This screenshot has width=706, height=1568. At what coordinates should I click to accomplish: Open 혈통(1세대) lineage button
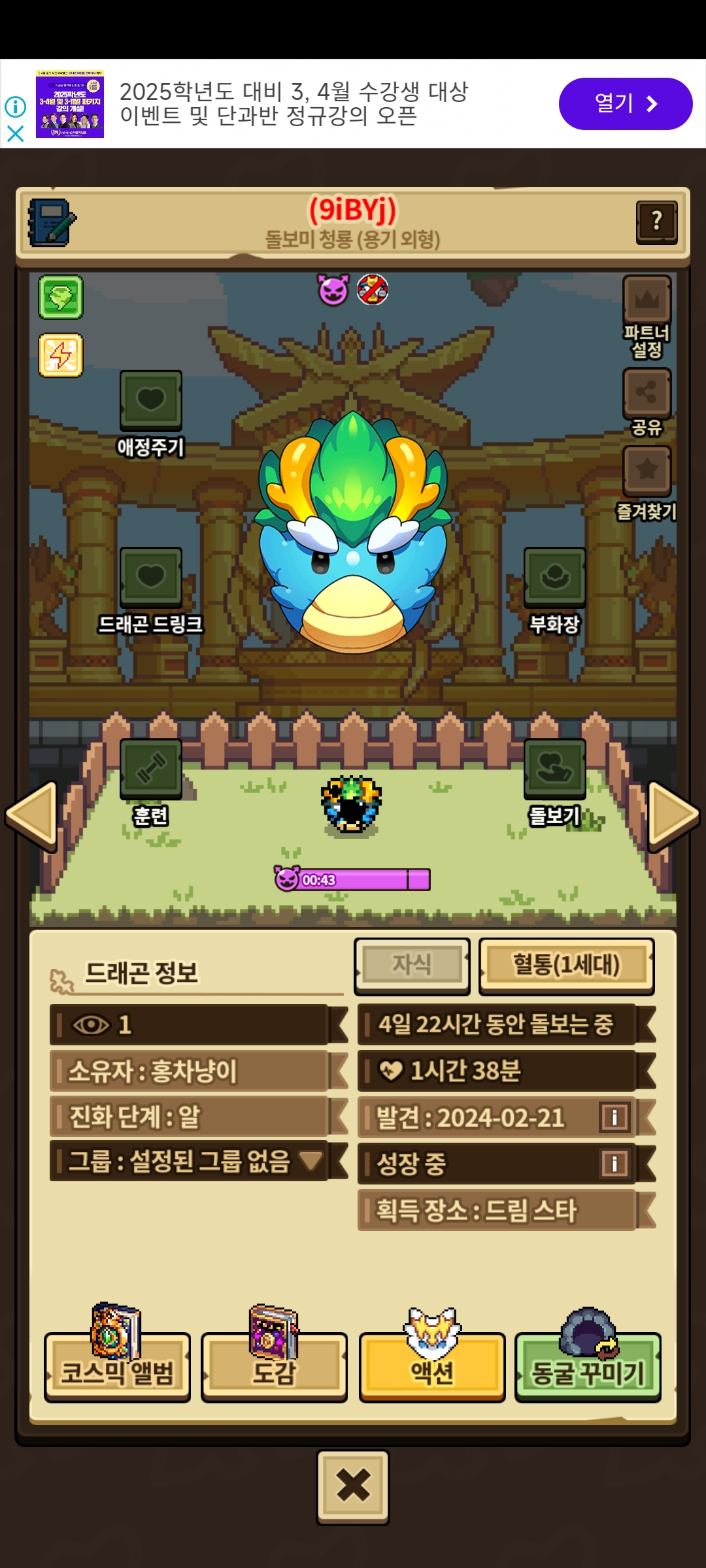coord(566,966)
